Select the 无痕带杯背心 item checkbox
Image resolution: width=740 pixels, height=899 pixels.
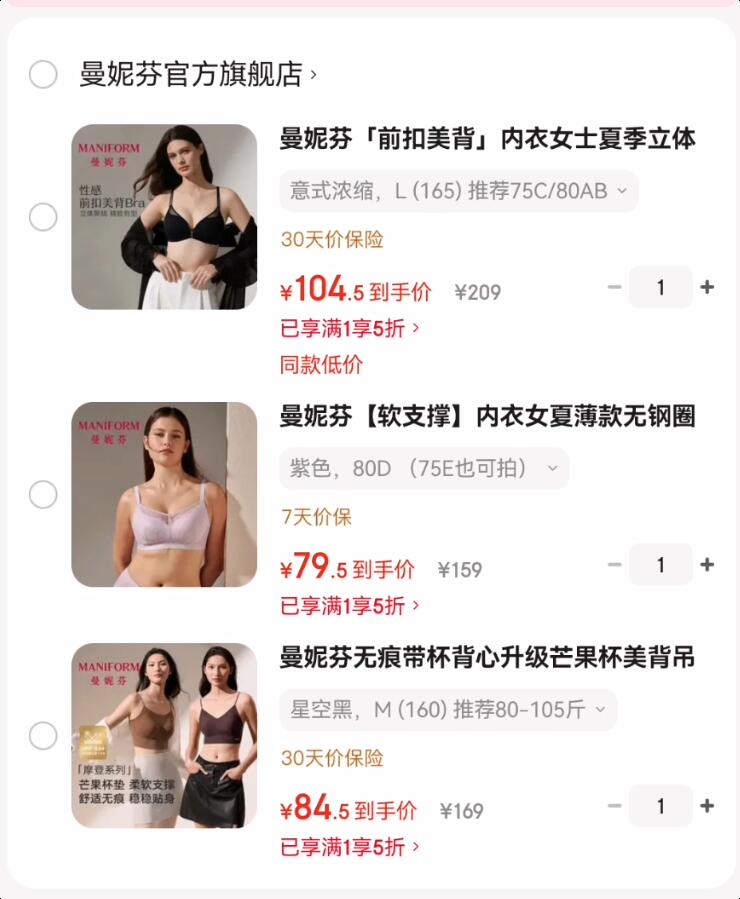click(x=43, y=736)
